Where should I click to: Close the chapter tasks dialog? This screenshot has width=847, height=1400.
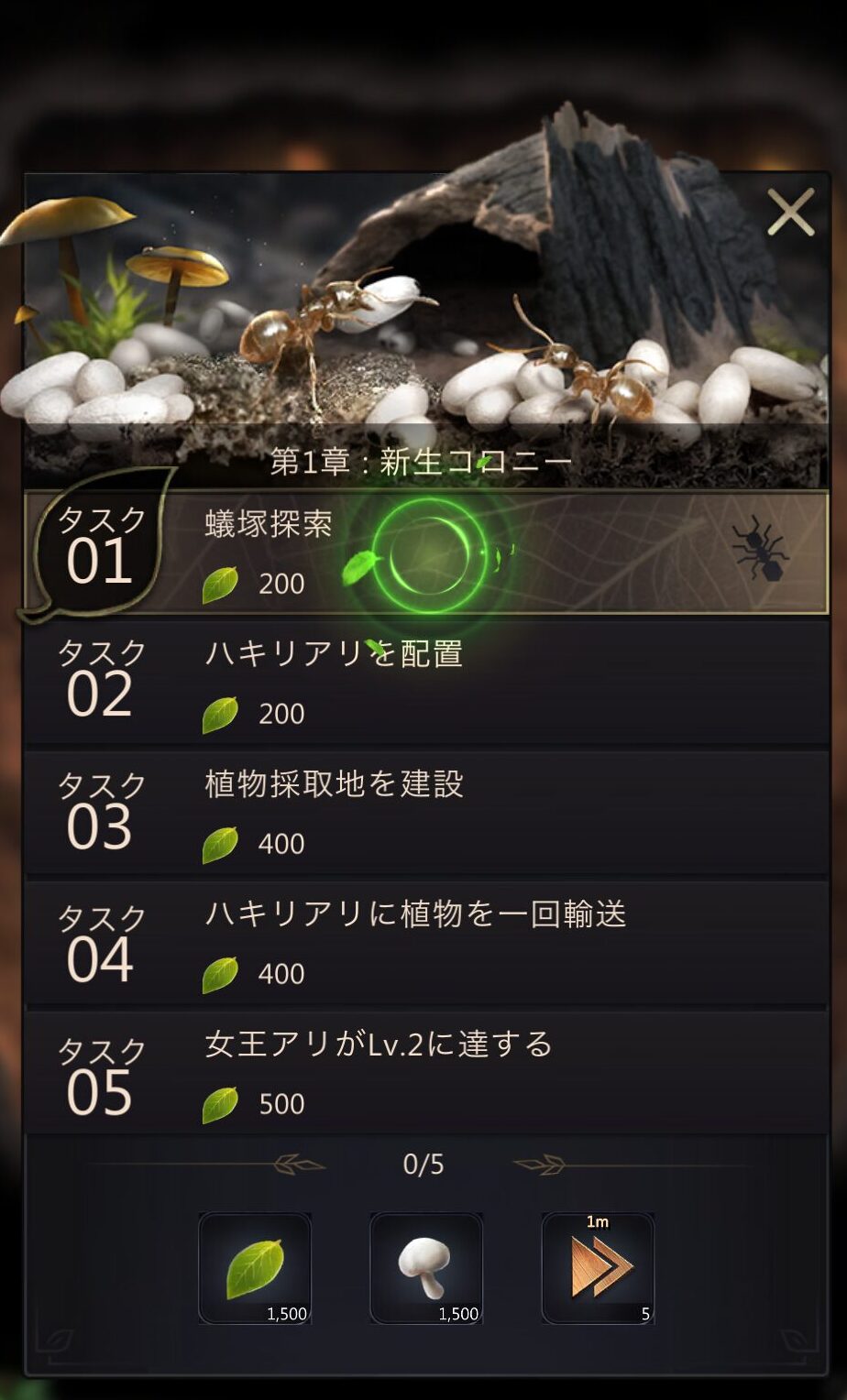click(x=790, y=213)
